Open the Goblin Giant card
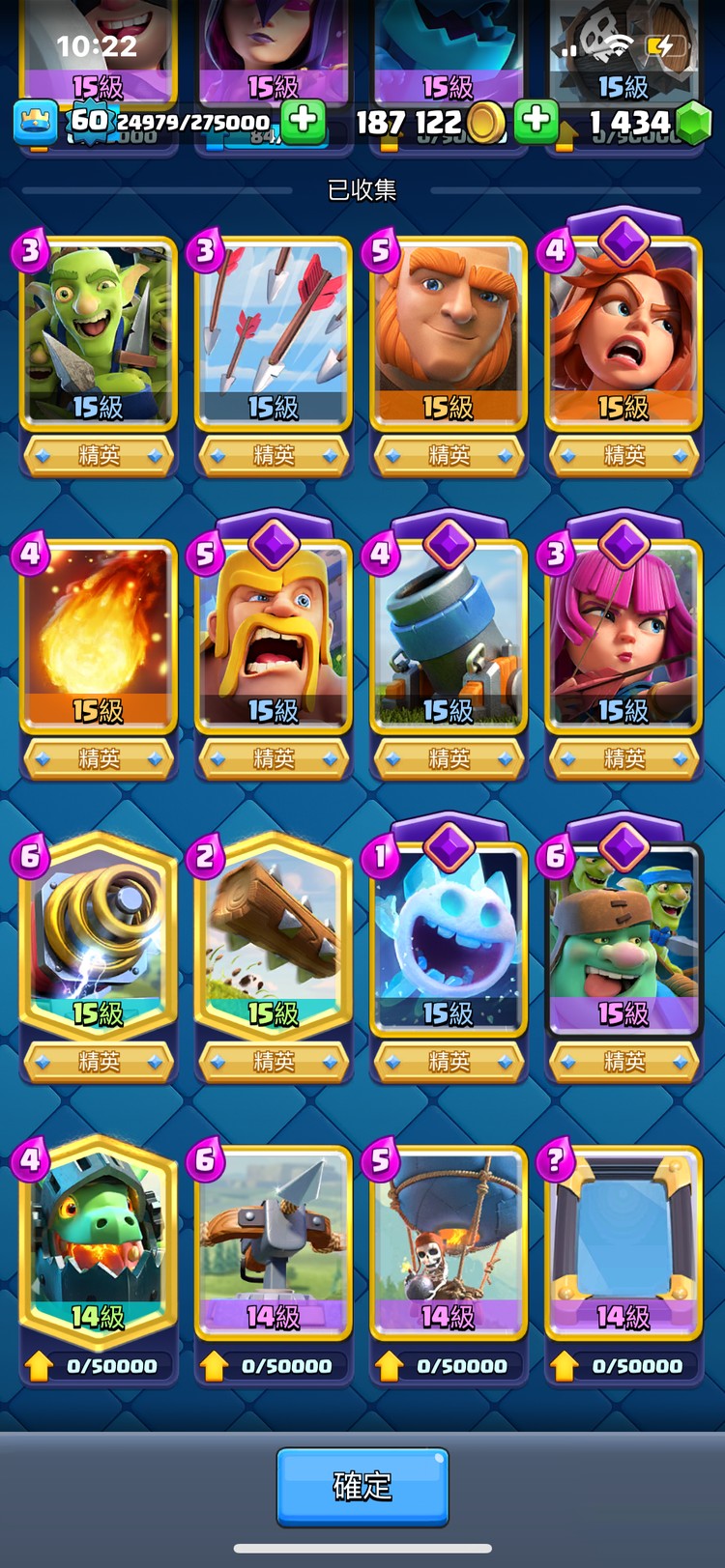The height and width of the screenshot is (1568, 725). coord(623,937)
